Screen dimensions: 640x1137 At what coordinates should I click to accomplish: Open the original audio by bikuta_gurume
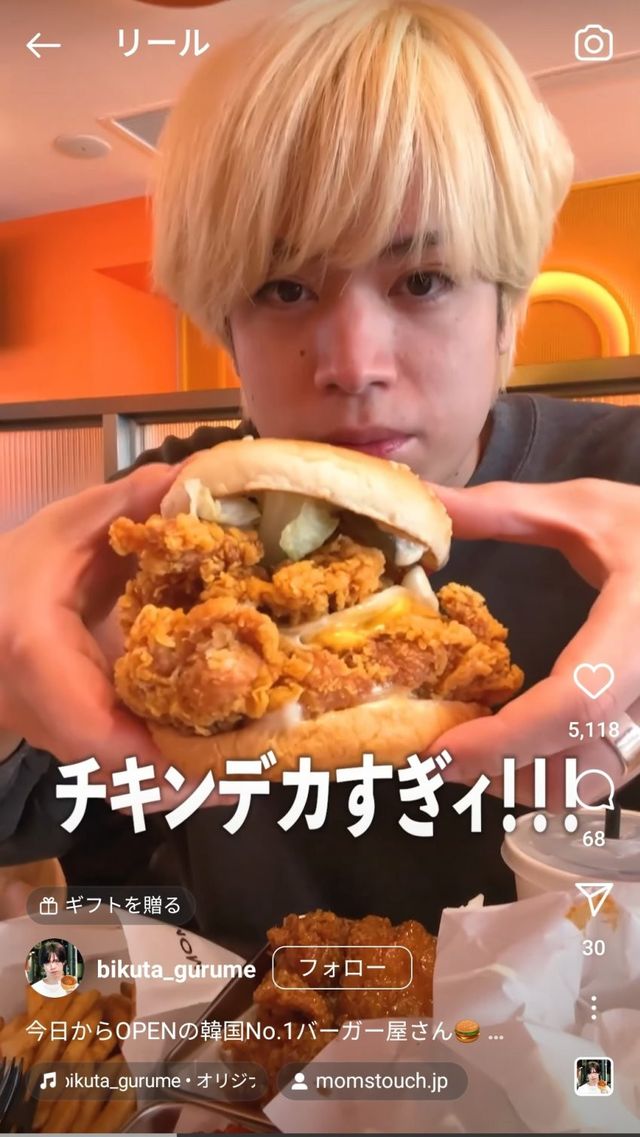[147, 1081]
